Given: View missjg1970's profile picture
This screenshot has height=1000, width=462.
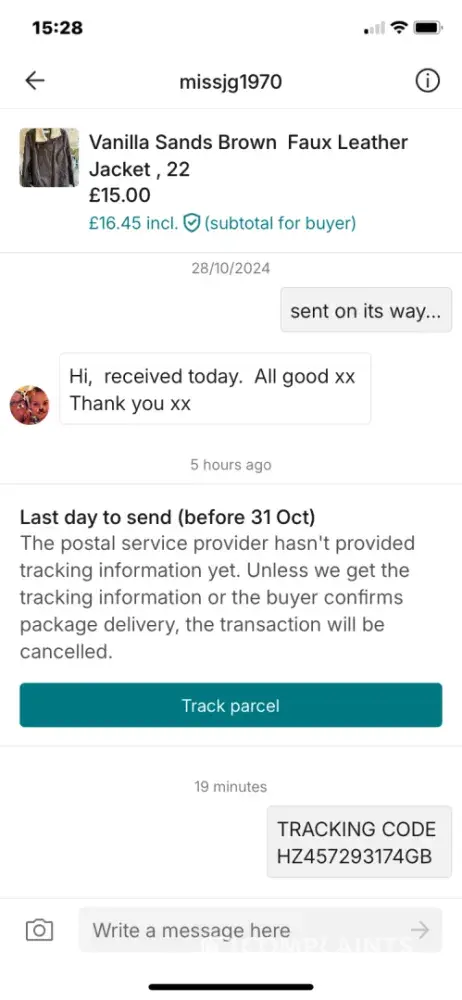Looking at the screenshot, I should (x=29, y=405).
